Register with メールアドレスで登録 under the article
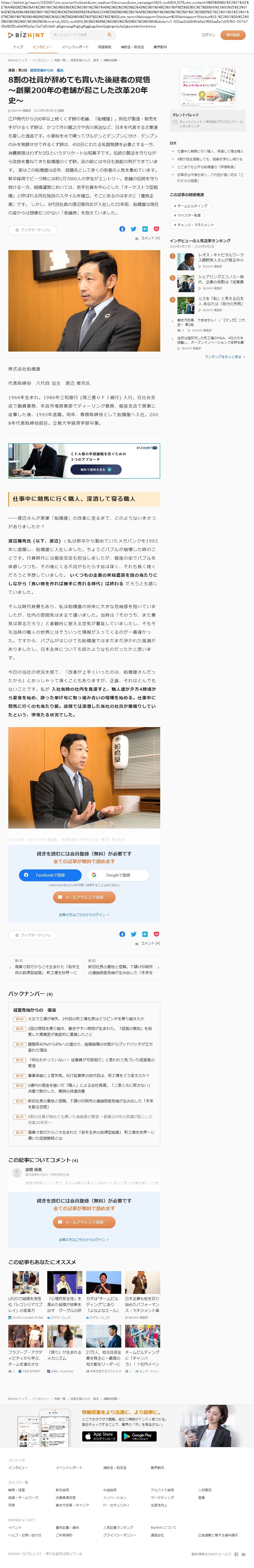 point(84,897)
